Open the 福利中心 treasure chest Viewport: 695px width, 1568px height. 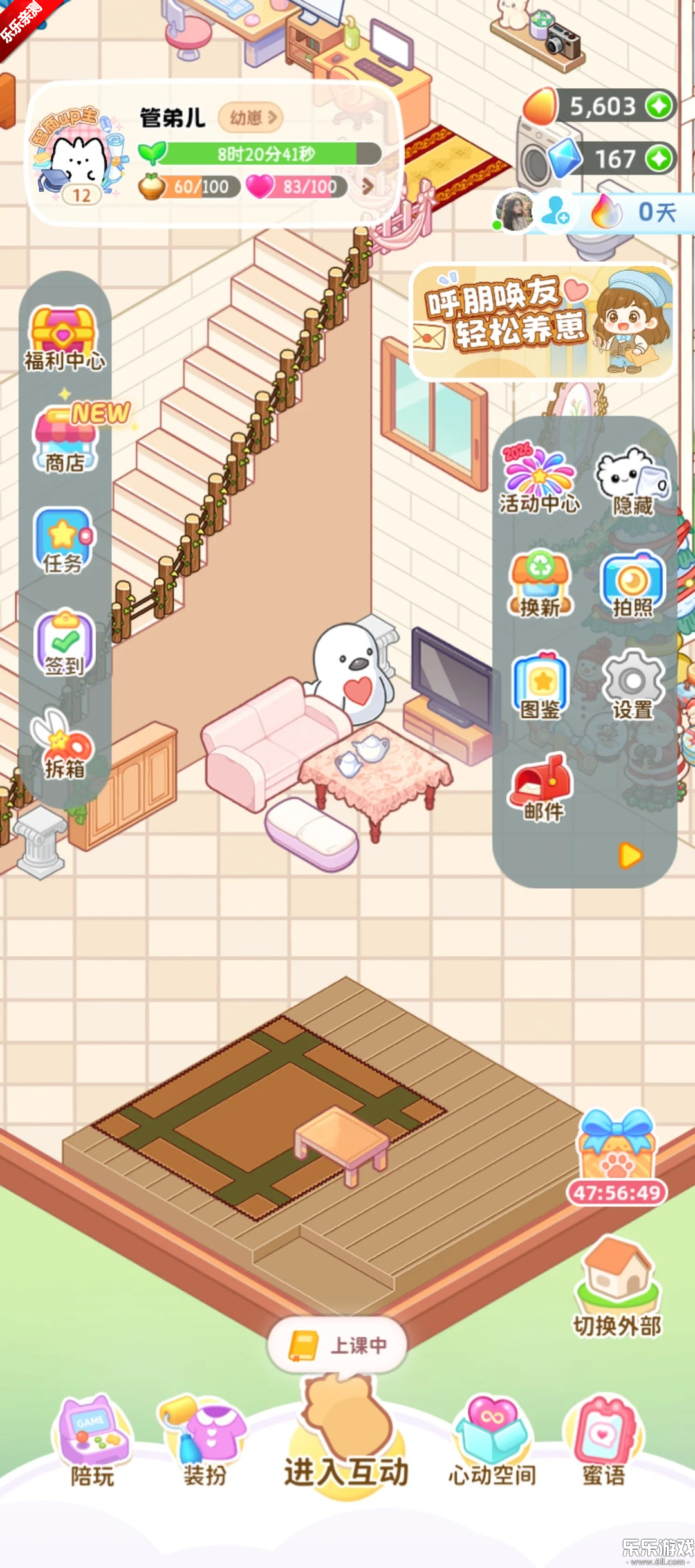tap(64, 339)
